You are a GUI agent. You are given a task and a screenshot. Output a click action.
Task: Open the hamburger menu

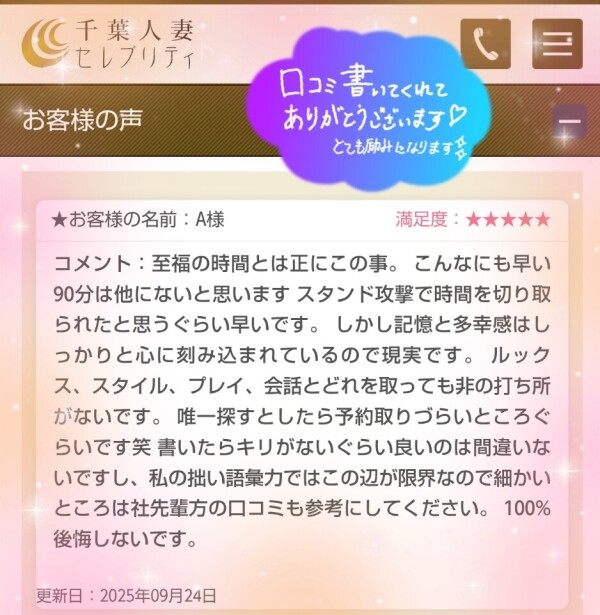point(557,44)
